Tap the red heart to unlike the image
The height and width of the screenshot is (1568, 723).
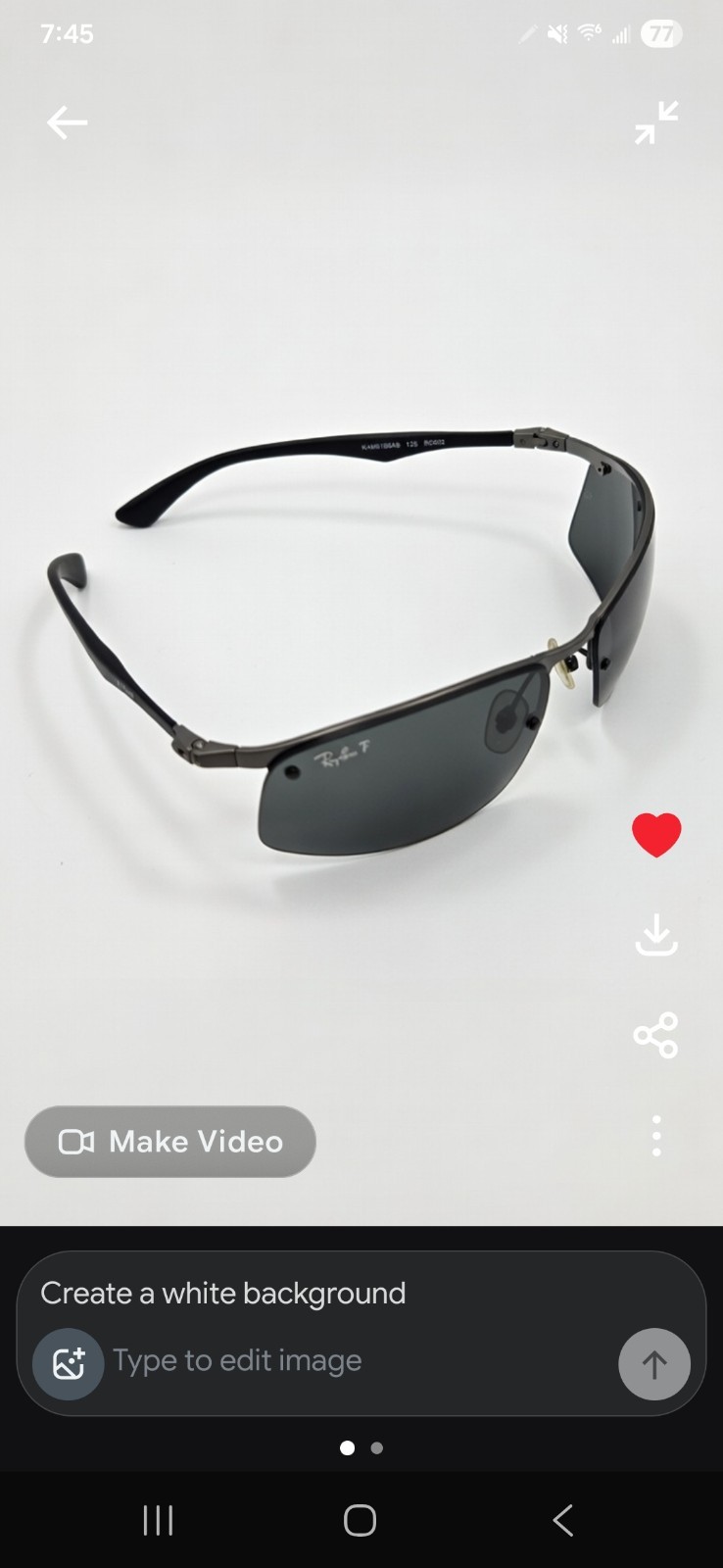(x=655, y=833)
